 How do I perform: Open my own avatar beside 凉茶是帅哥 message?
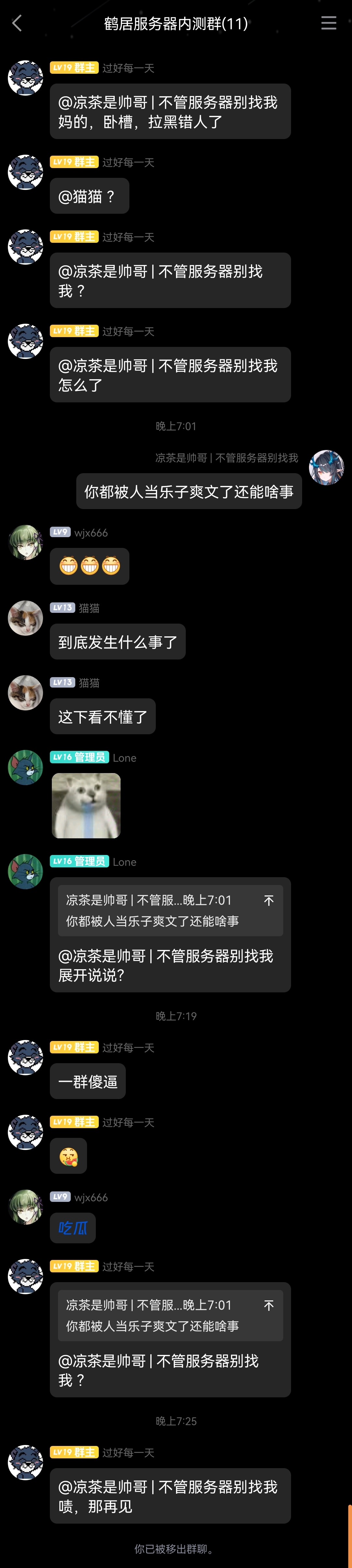click(327, 468)
